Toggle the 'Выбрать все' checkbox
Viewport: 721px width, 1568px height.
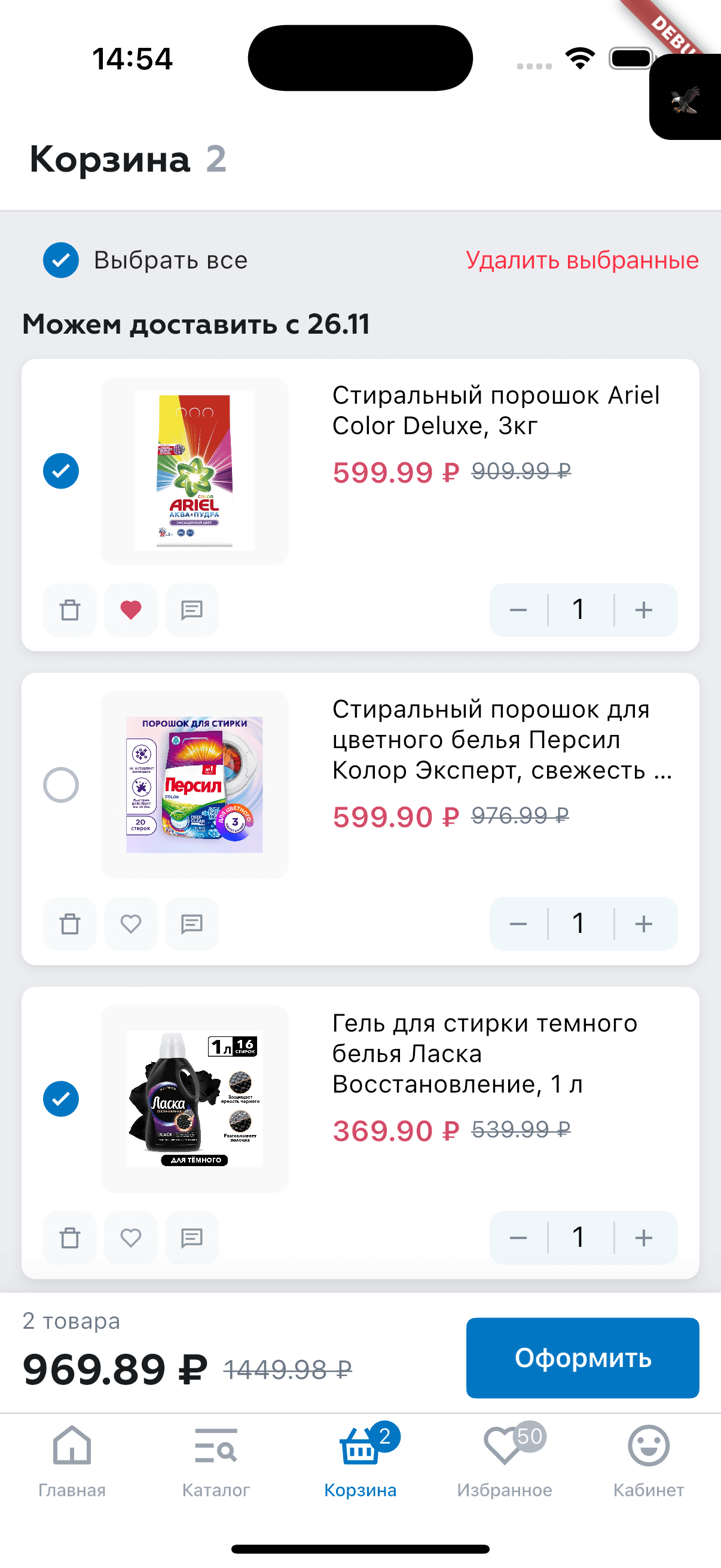[x=61, y=260]
